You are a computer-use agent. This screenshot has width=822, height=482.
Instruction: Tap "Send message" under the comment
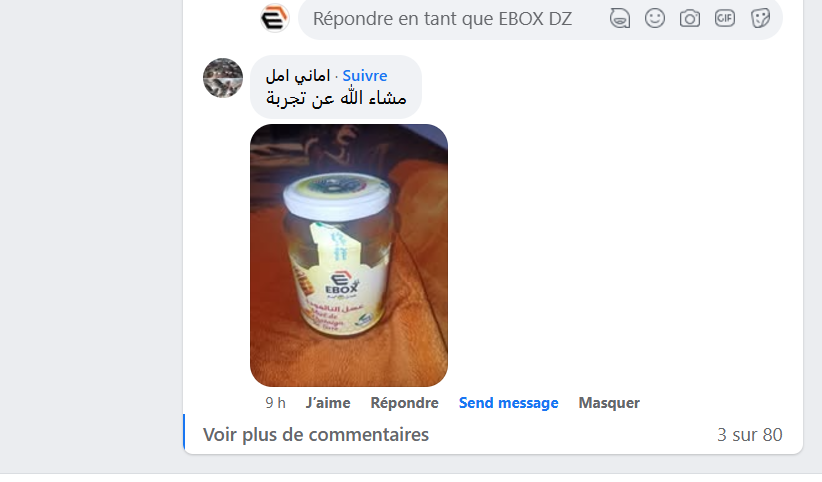508,403
